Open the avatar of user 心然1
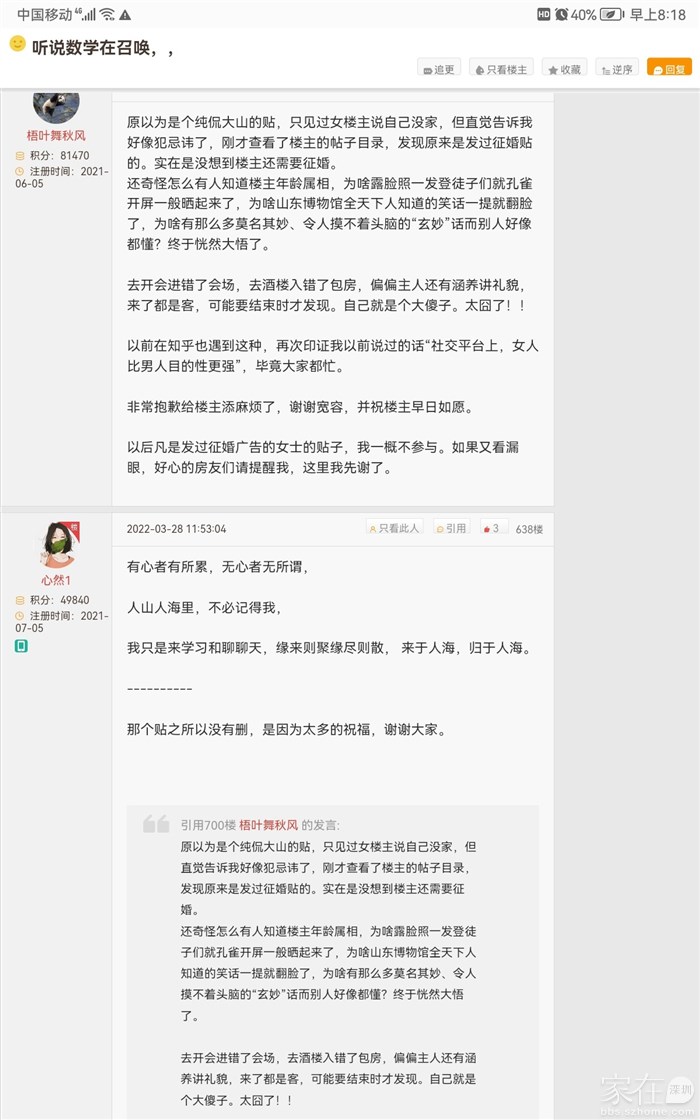Screen dimensions: 700x1120 point(56,545)
